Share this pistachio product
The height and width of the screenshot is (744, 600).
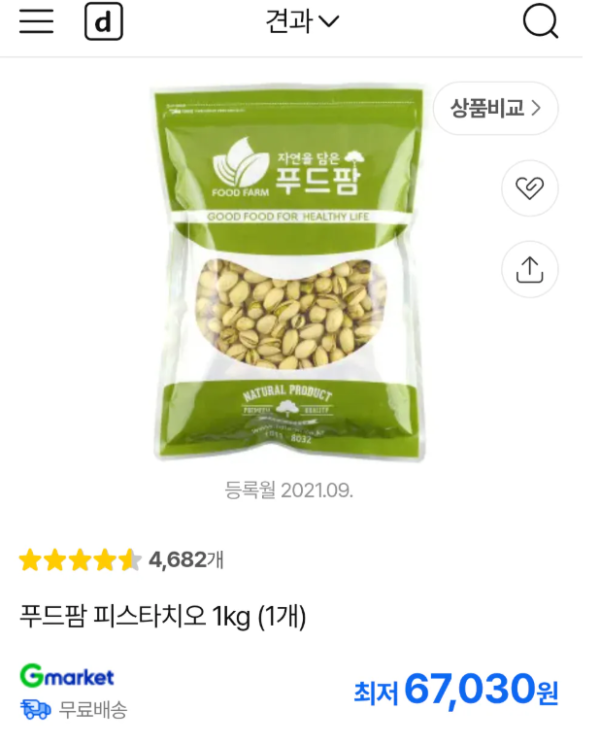click(529, 269)
